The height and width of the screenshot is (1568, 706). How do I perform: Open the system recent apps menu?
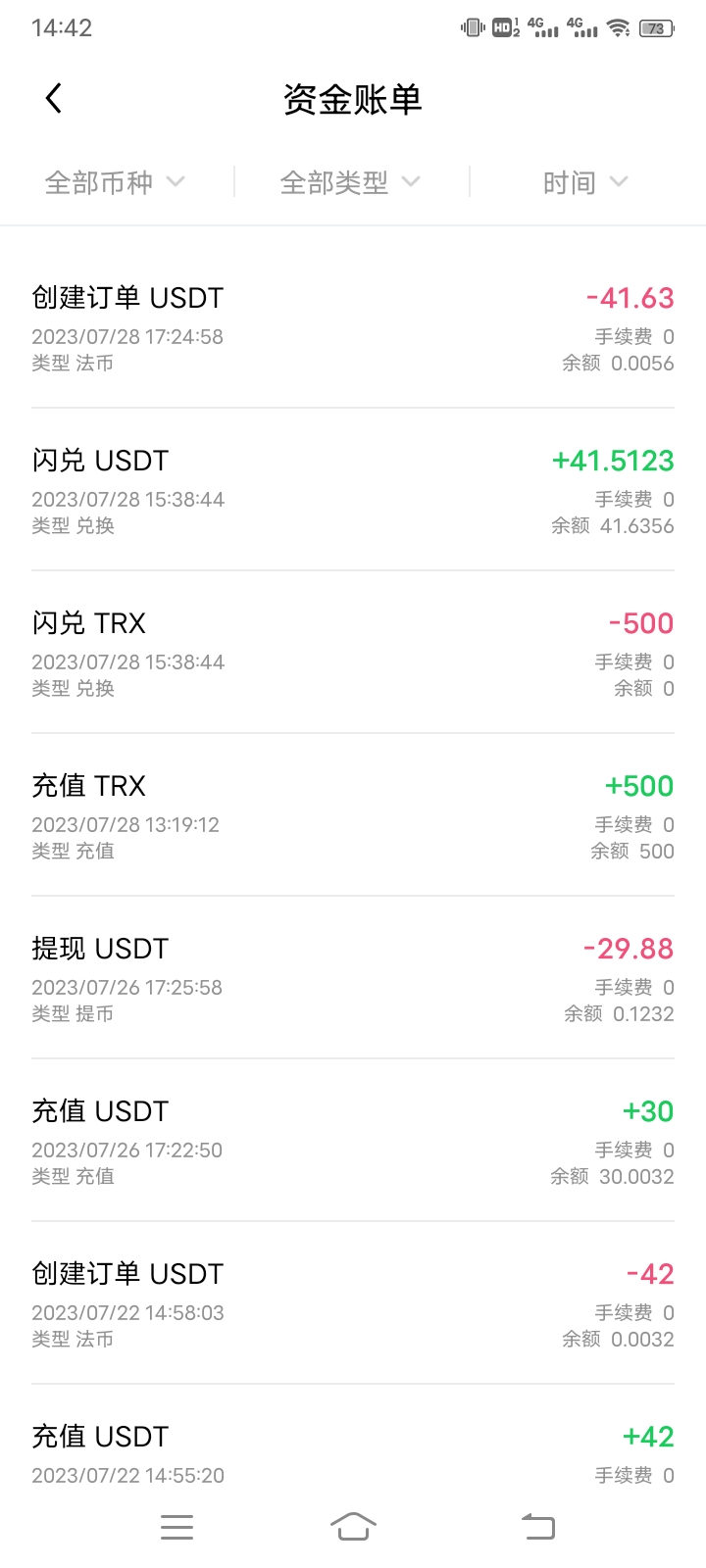[176, 1526]
